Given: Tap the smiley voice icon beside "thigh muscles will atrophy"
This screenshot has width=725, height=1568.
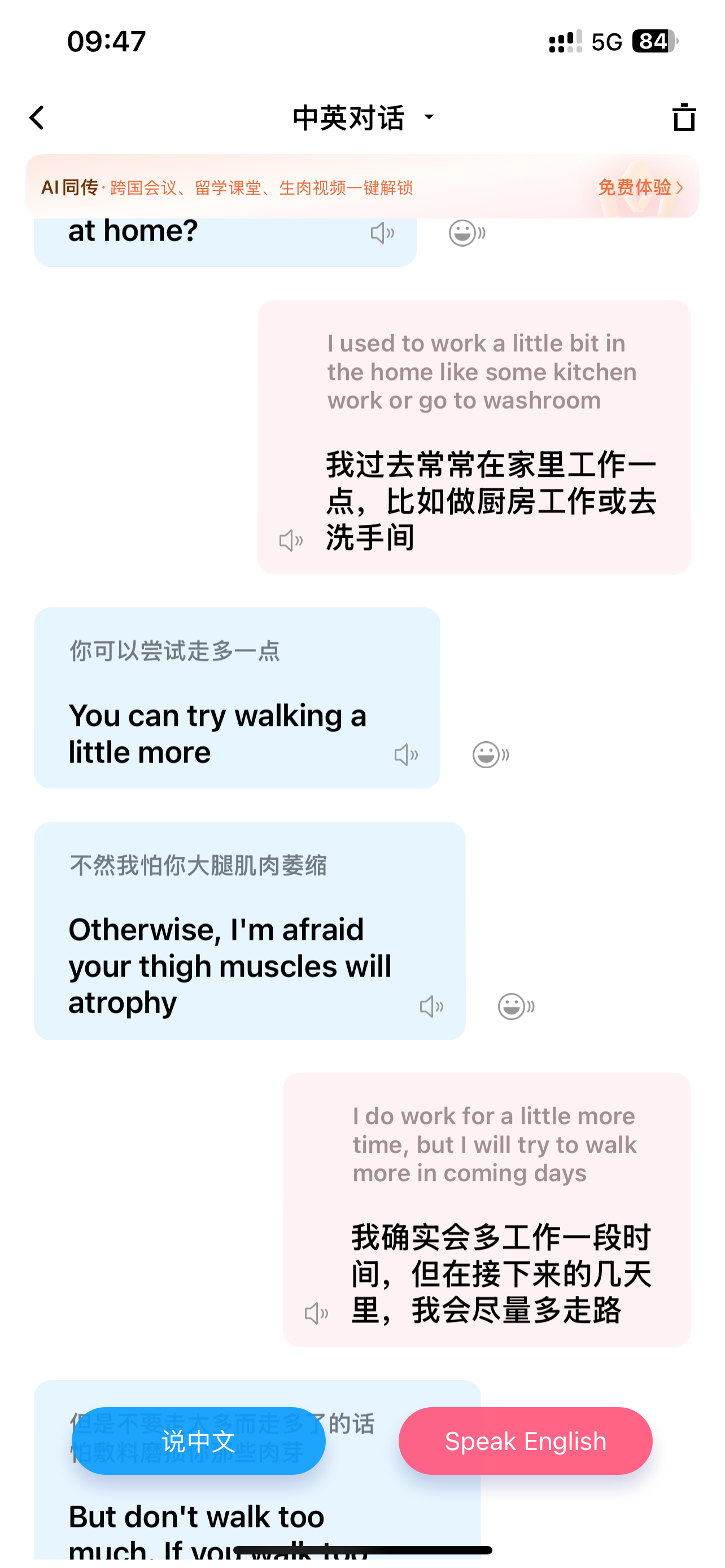Looking at the screenshot, I should [516, 1007].
